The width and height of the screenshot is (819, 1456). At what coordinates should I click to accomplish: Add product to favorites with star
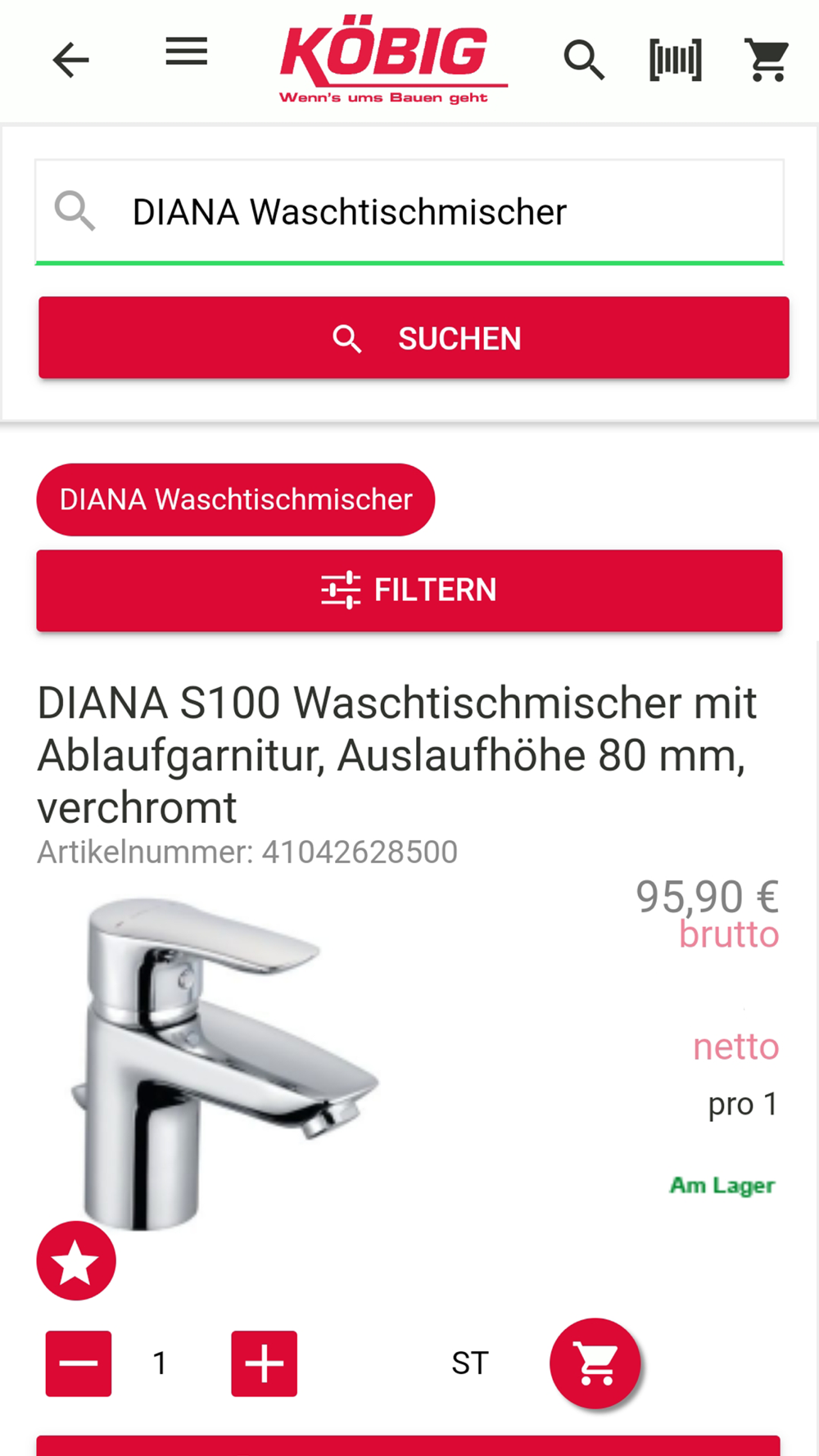(x=76, y=1261)
